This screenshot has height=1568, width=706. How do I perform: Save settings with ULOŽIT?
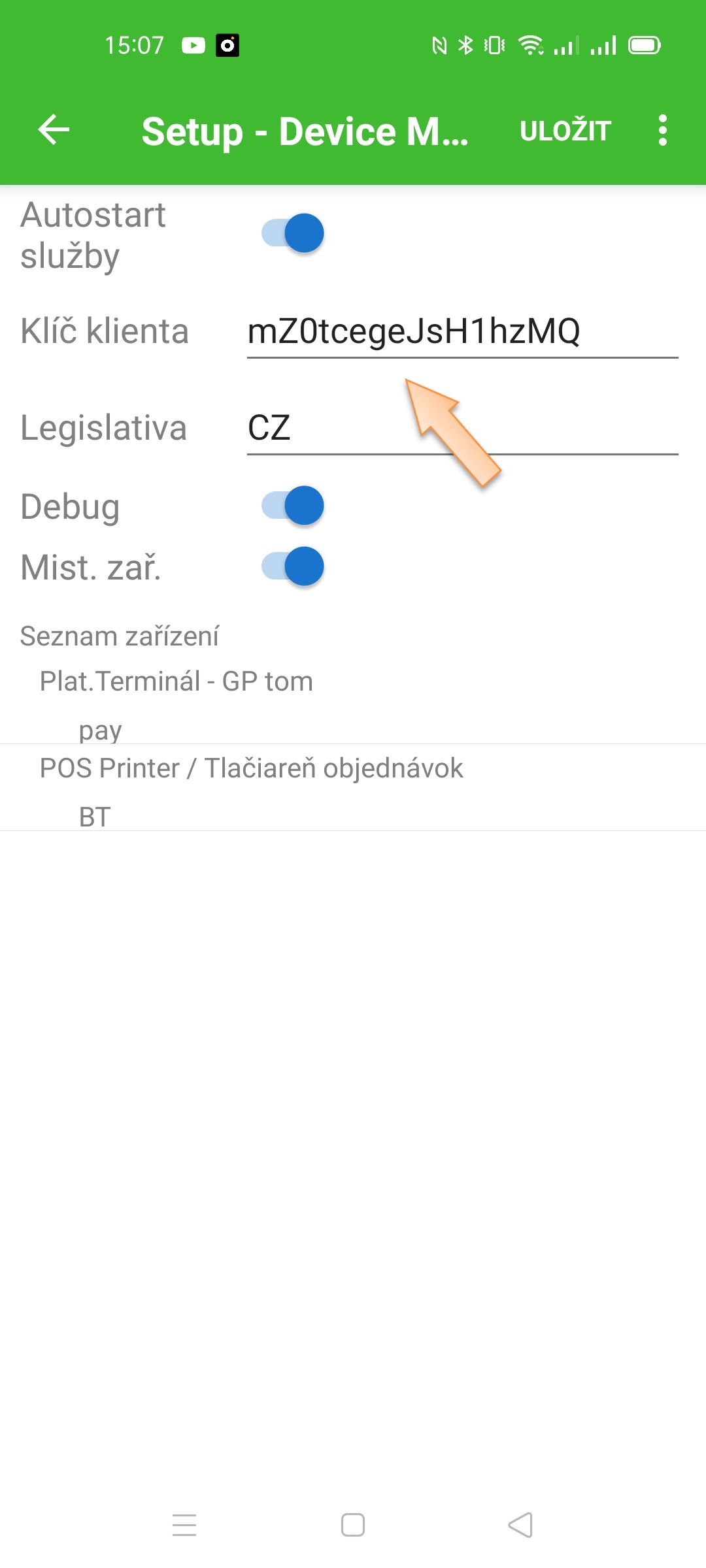[565, 131]
